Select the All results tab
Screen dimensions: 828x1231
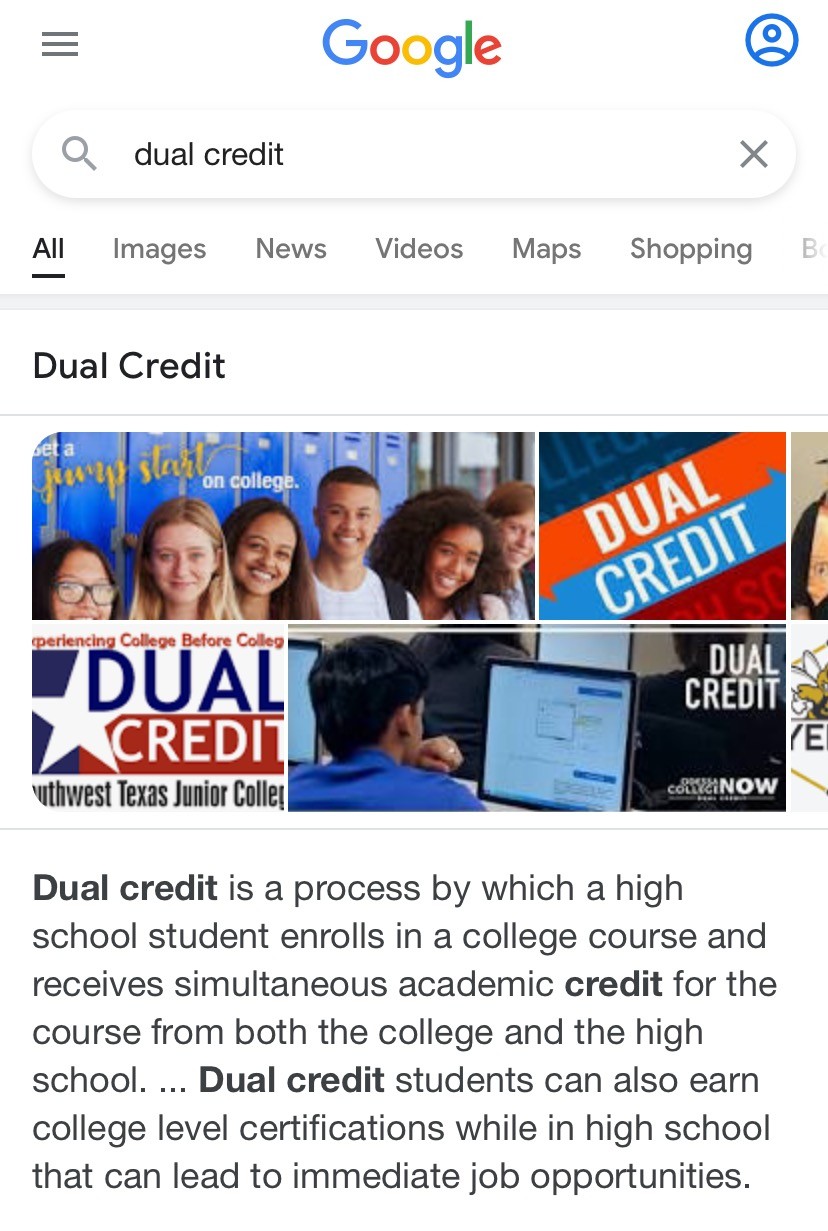click(x=48, y=248)
